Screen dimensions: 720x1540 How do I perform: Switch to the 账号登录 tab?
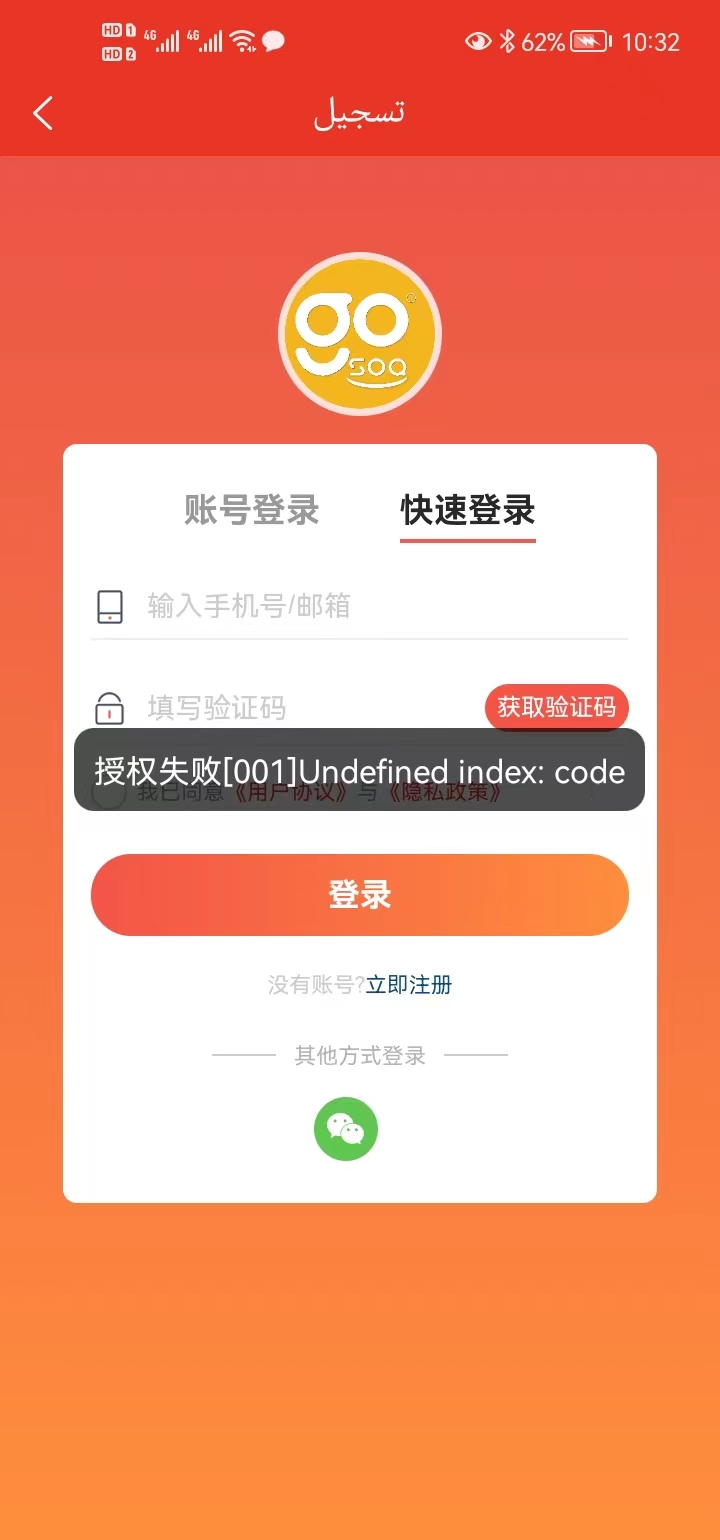pyautogui.click(x=252, y=509)
